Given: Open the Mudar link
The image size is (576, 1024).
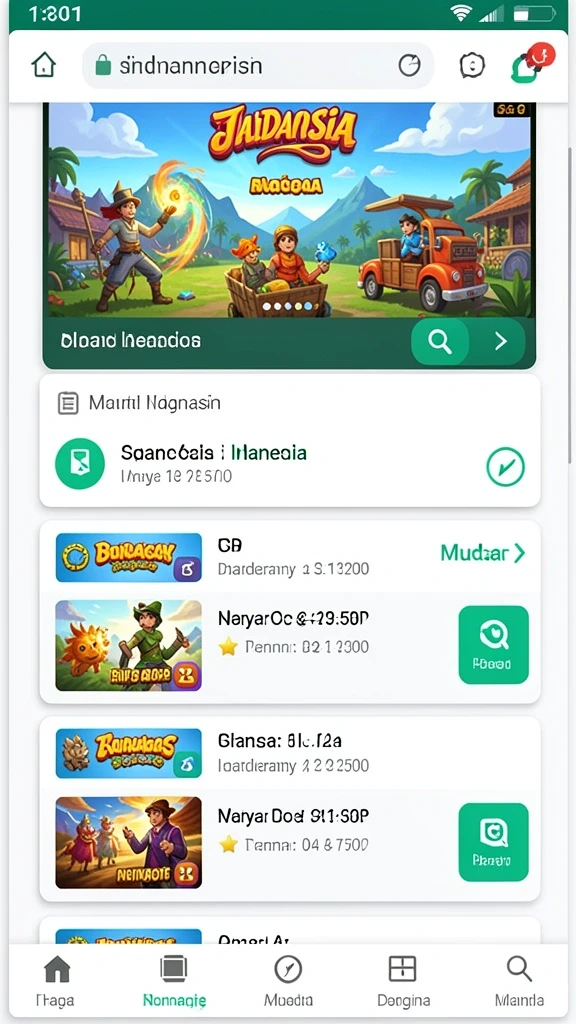Looking at the screenshot, I should [483, 553].
